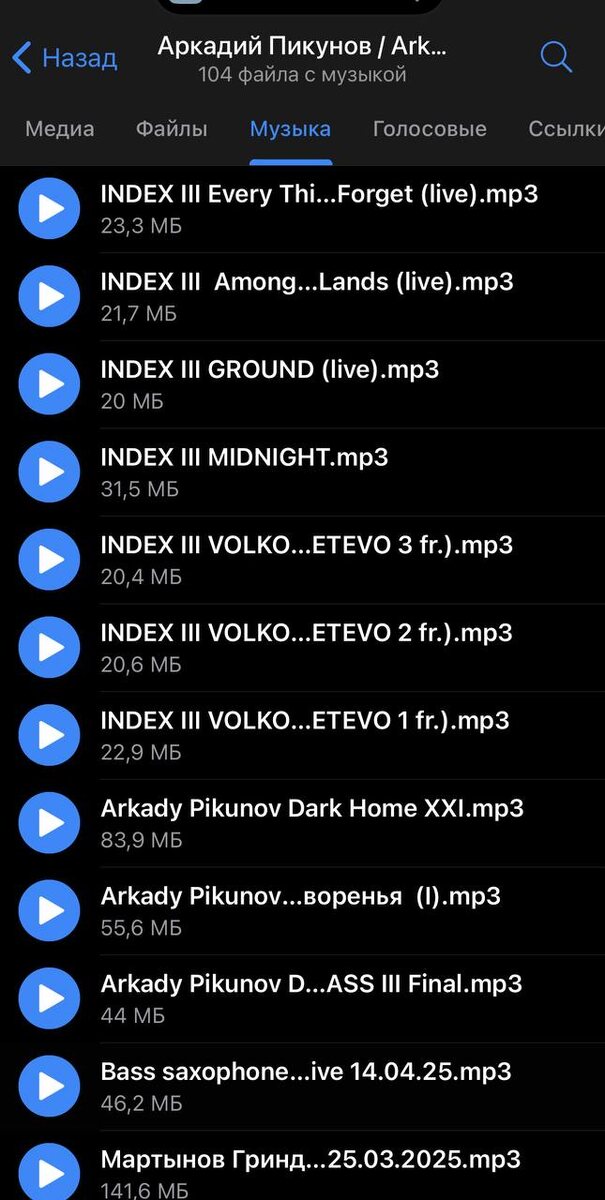Play the Arkady Pikunov...воренья (I).mp3 track
The height and width of the screenshot is (1200, 605).
pyautogui.click(x=49, y=910)
